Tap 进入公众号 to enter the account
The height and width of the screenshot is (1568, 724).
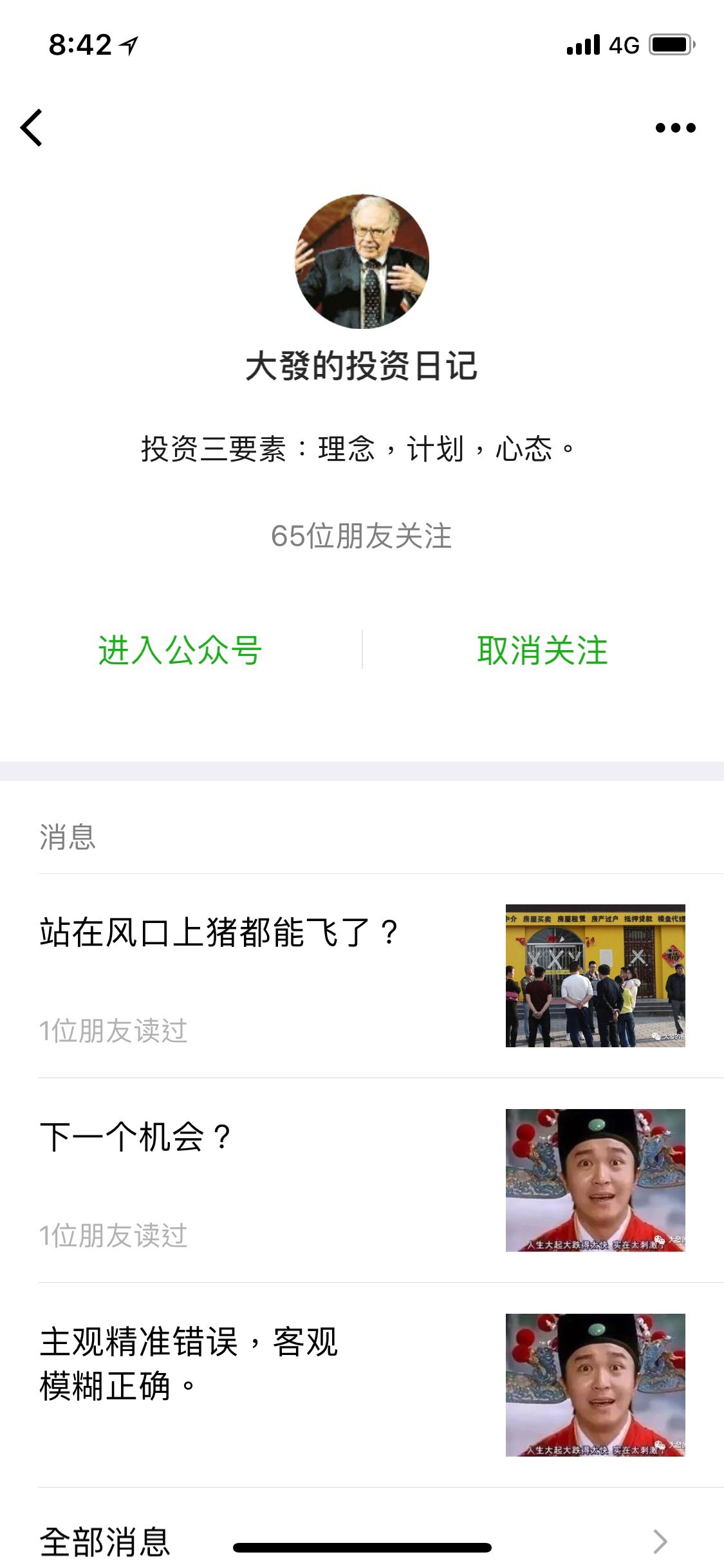click(x=180, y=650)
